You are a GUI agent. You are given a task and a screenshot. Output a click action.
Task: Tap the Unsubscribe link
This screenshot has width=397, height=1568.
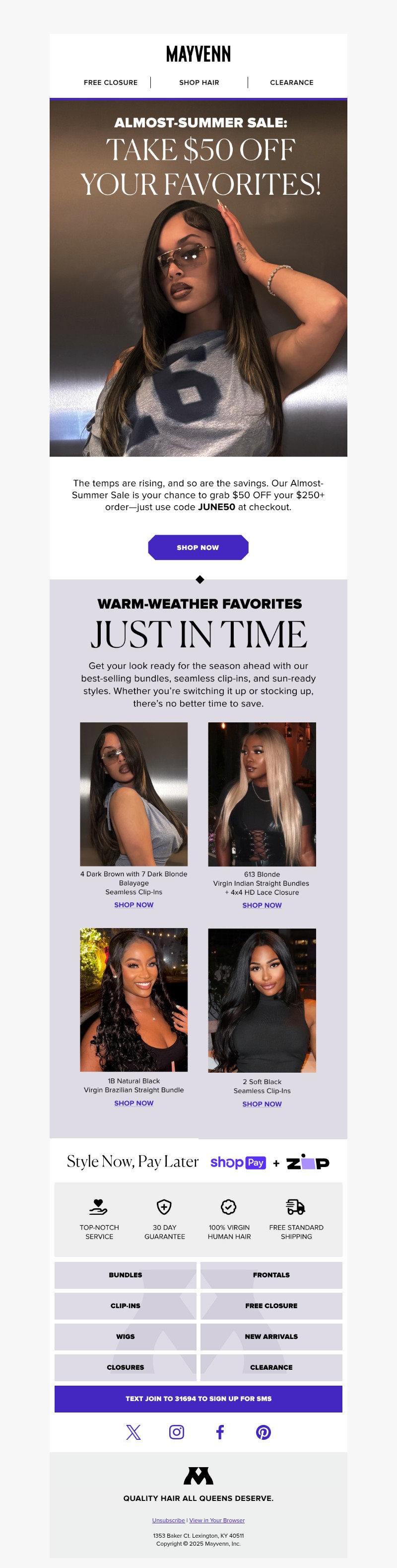(x=168, y=1520)
